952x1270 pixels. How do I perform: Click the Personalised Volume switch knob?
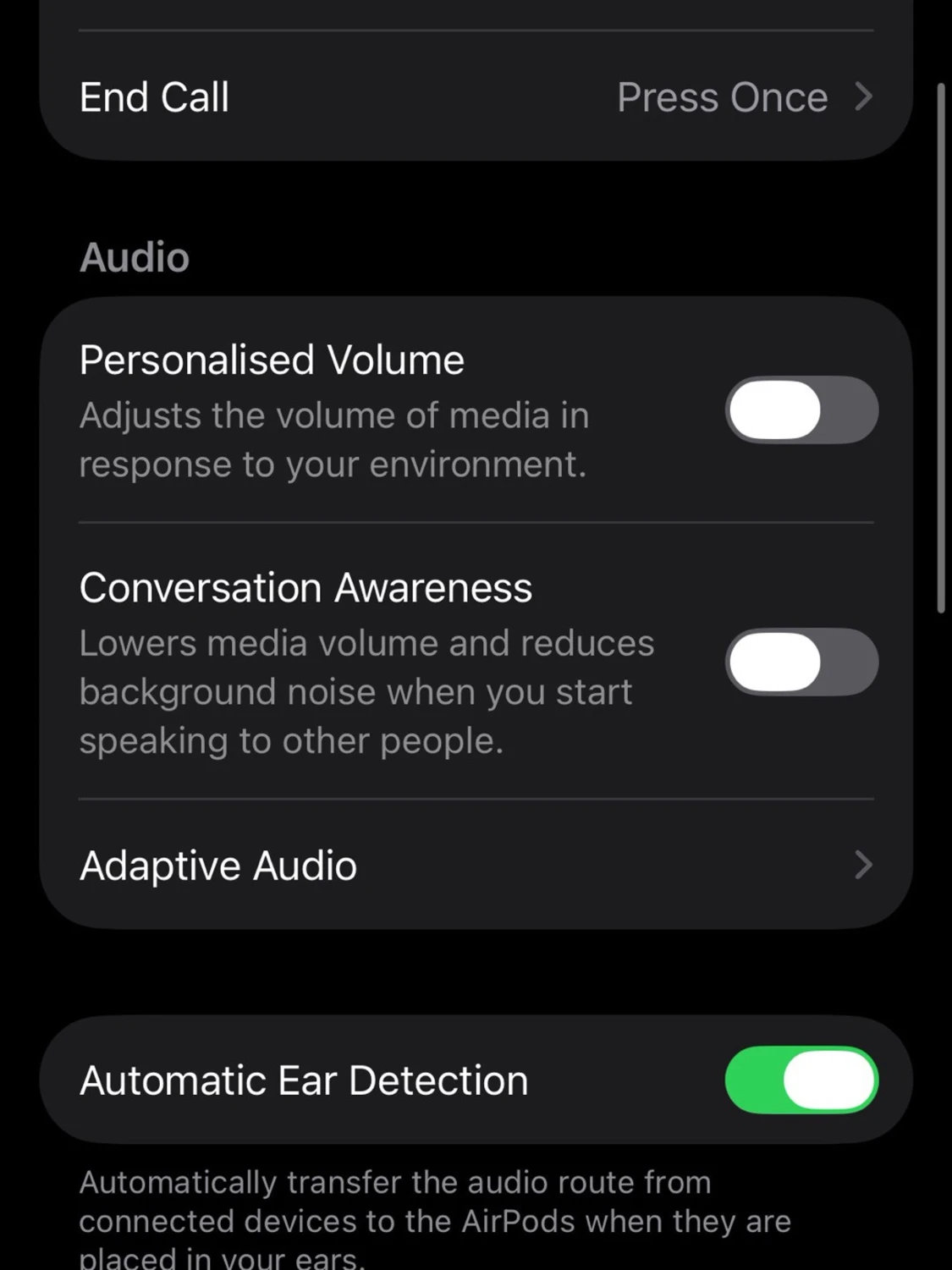[x=775, y=410]
